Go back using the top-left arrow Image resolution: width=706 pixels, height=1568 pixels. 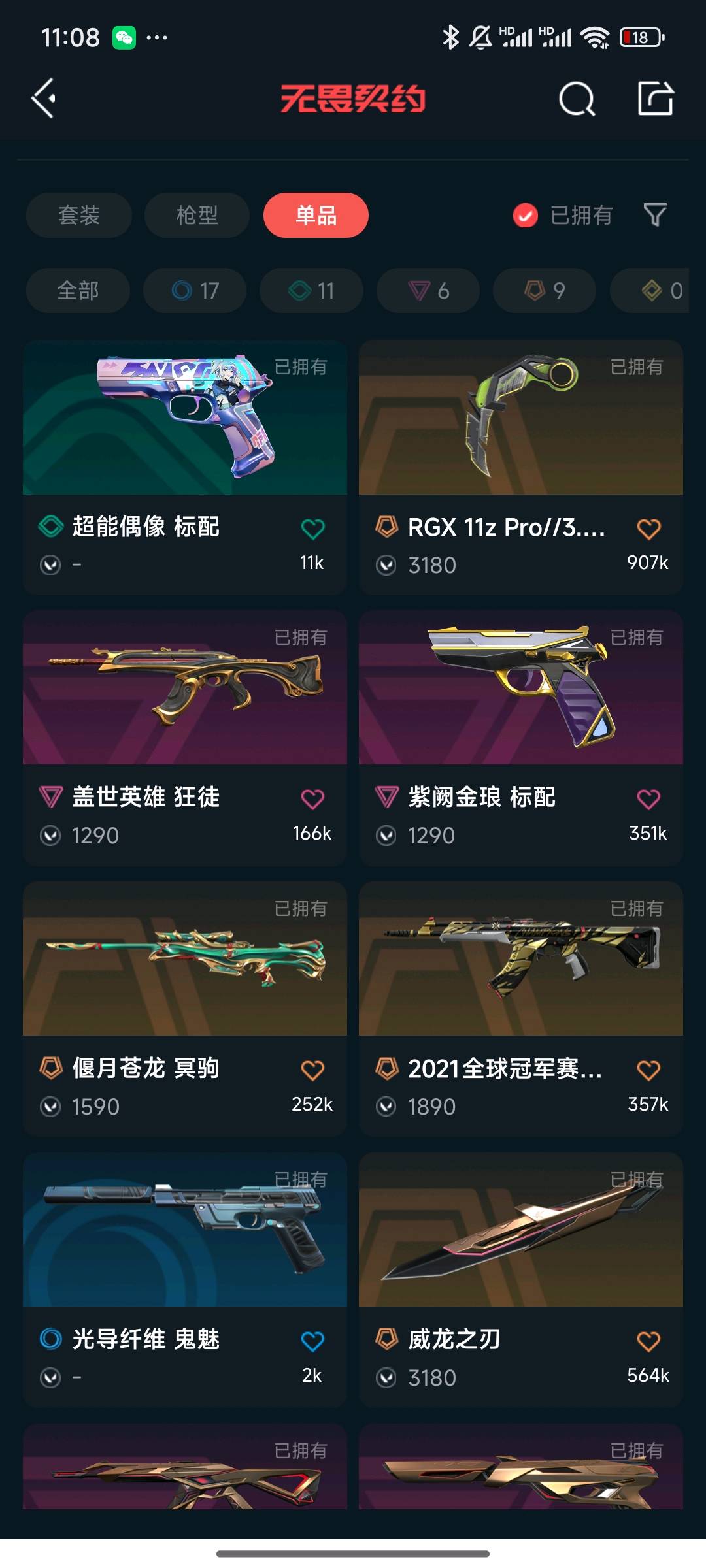coord(44,99)
